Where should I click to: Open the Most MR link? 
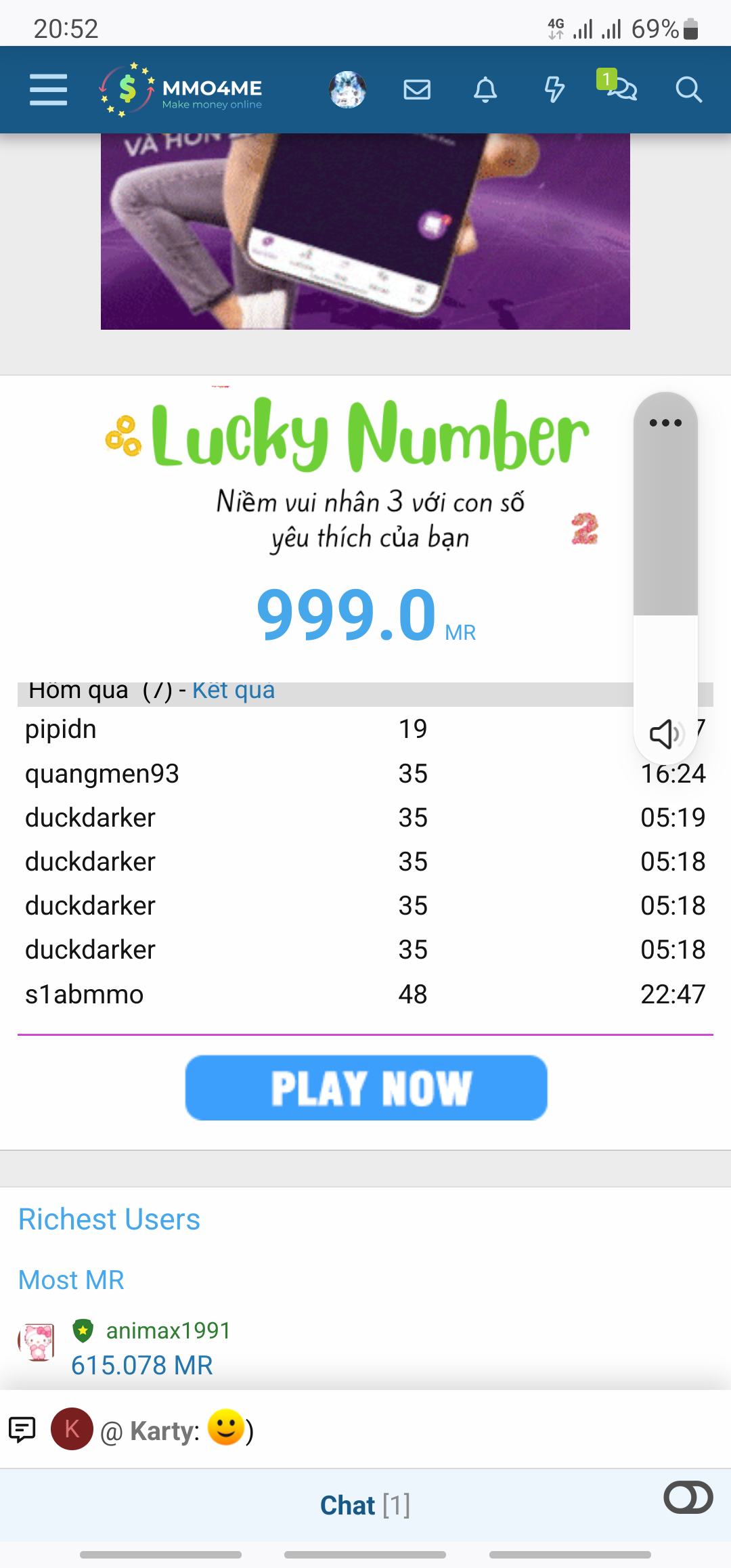71,1280
